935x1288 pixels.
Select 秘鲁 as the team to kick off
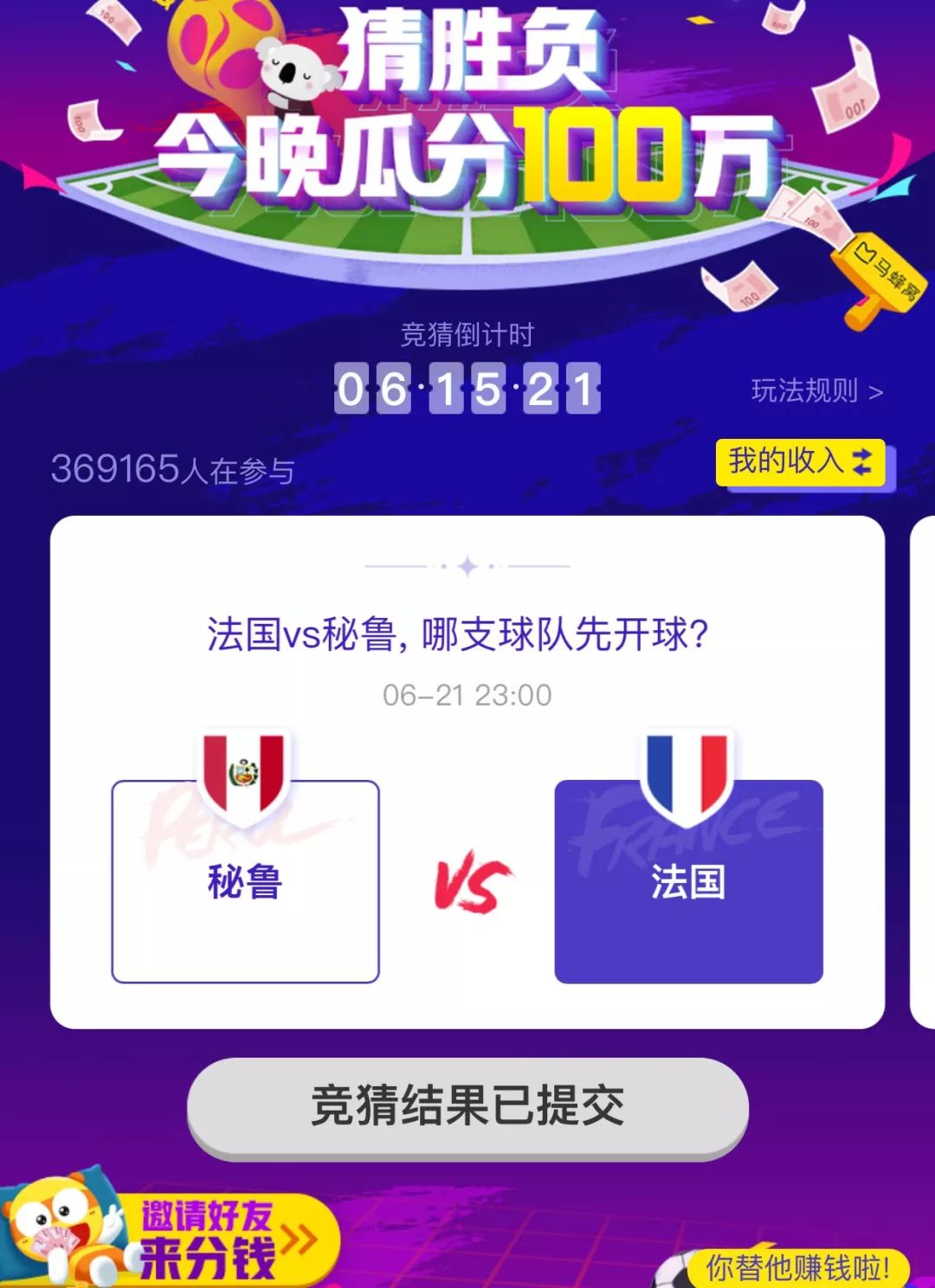[x=245, y=881]
